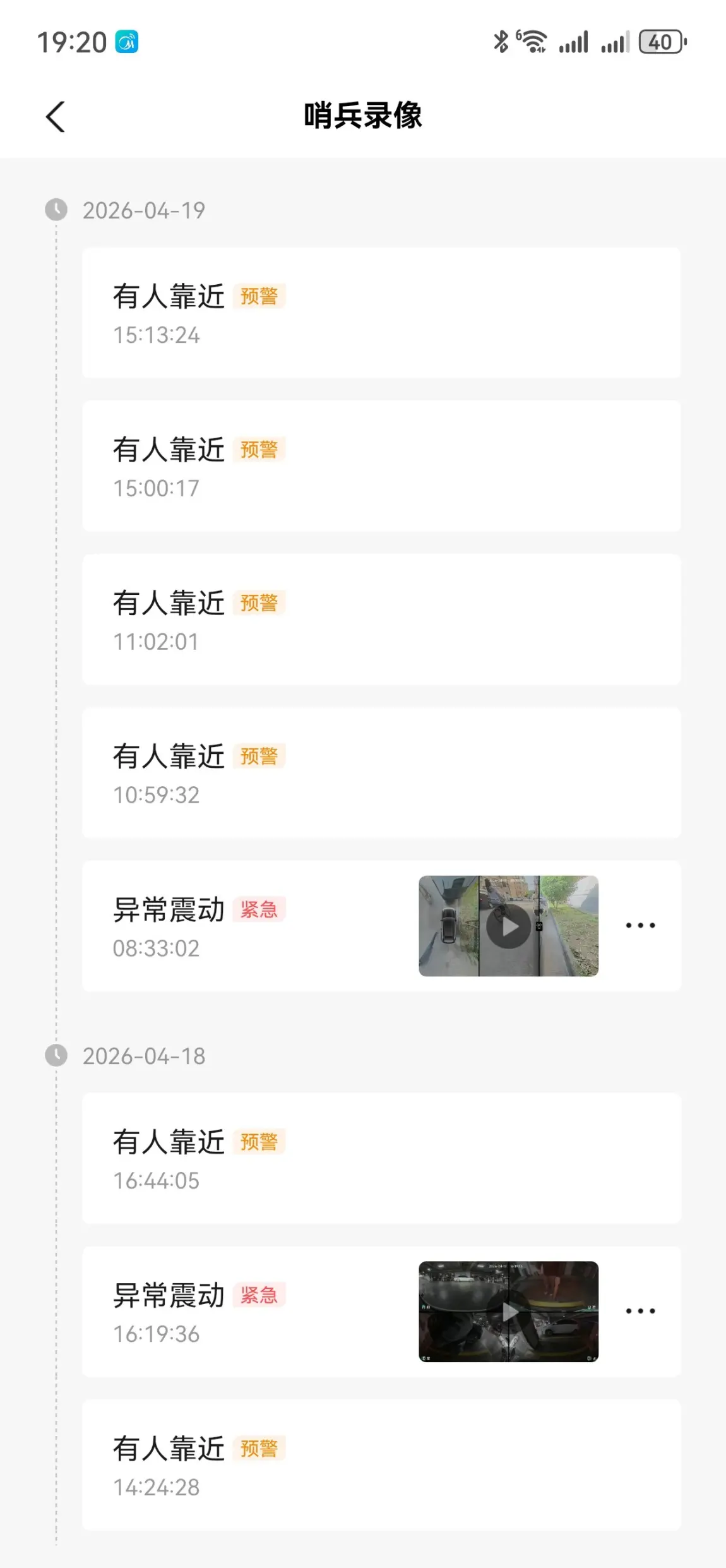This screenshot has height=1568, width=726.
Task: Play the 异常震动 video from 16:19:36
Action: tap(508, 1312)
